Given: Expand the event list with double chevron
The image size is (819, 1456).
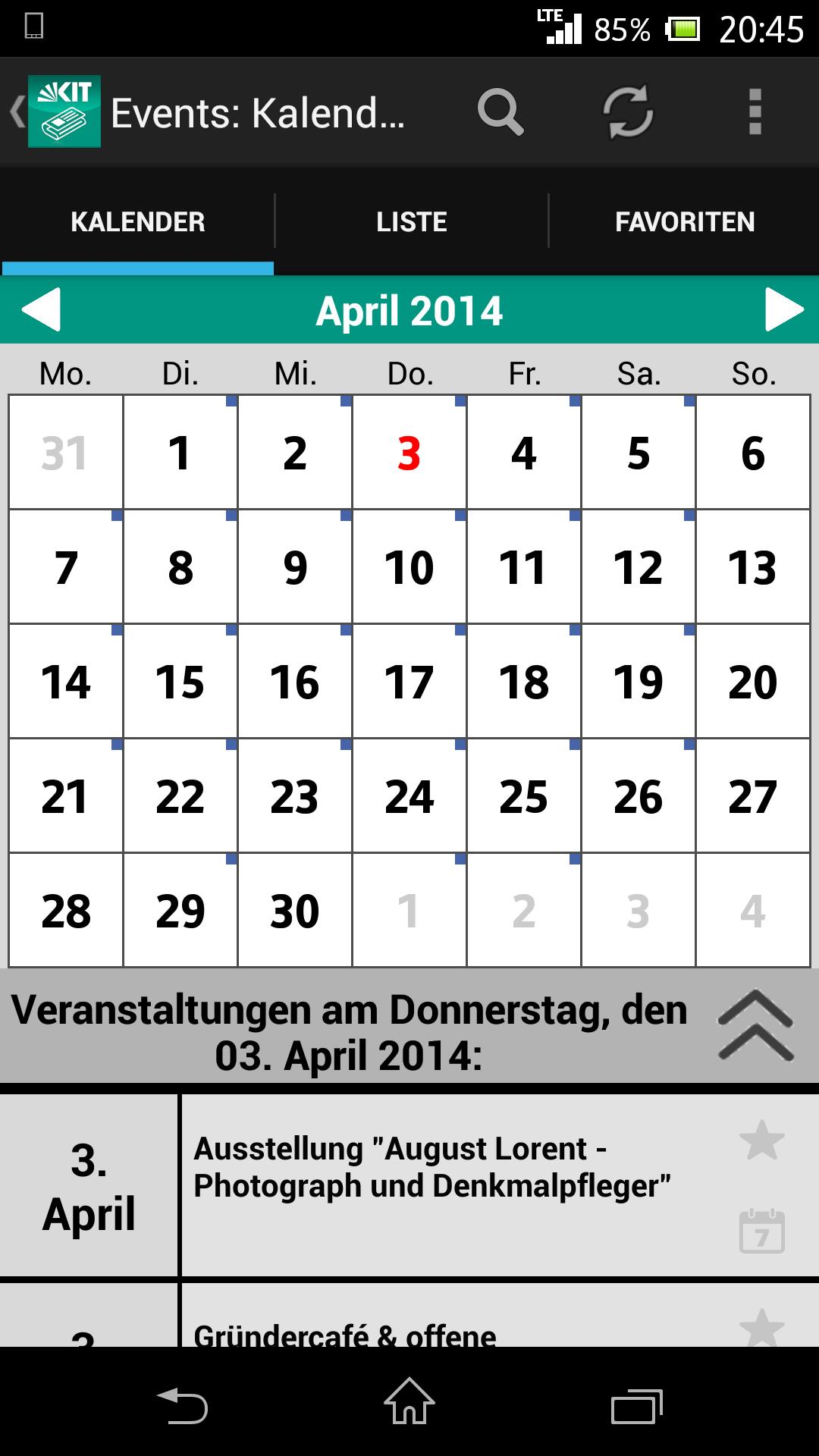Looking at the screenshot, I should 755,1025.
